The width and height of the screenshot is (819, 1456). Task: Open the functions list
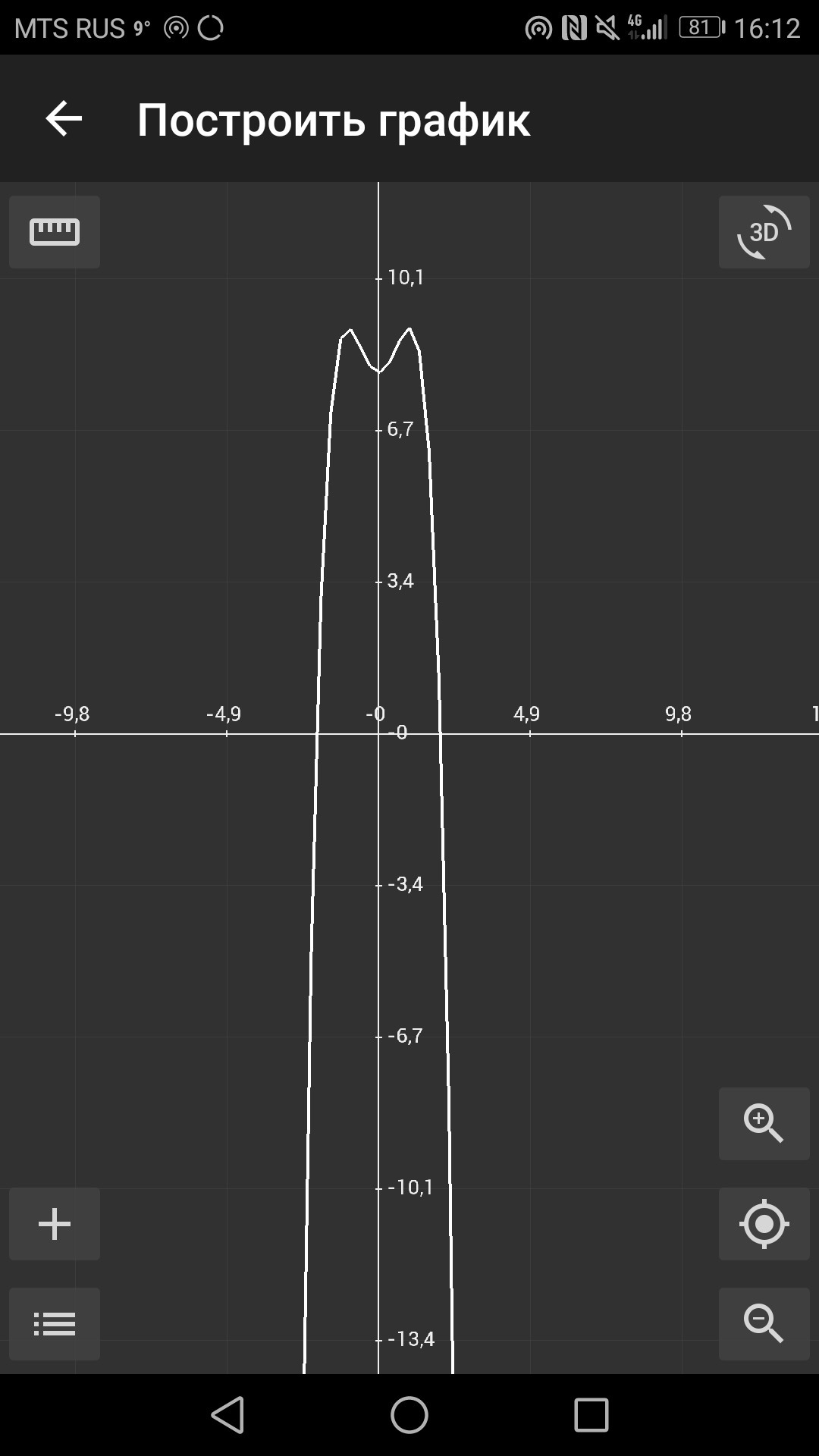55,1324
